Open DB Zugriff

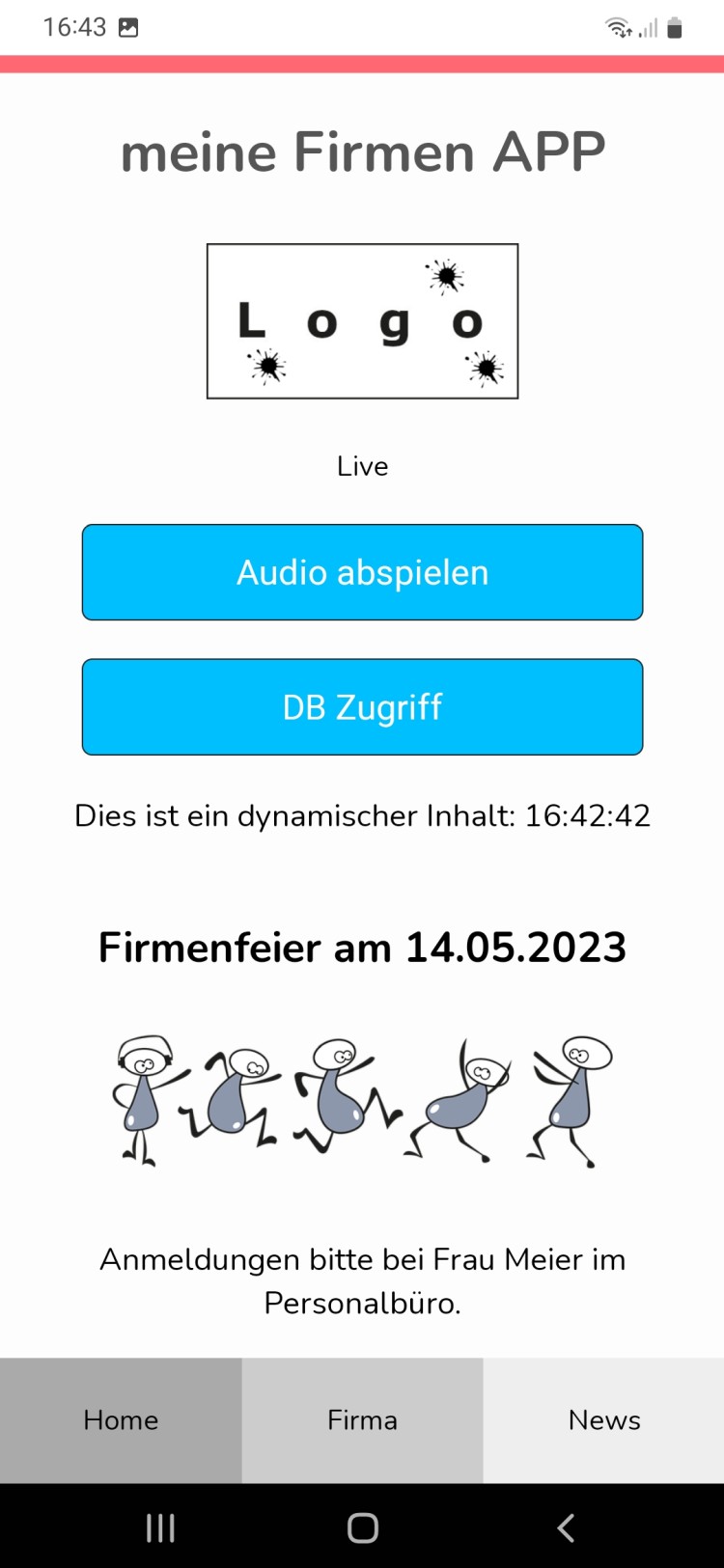tap(362, 706)
